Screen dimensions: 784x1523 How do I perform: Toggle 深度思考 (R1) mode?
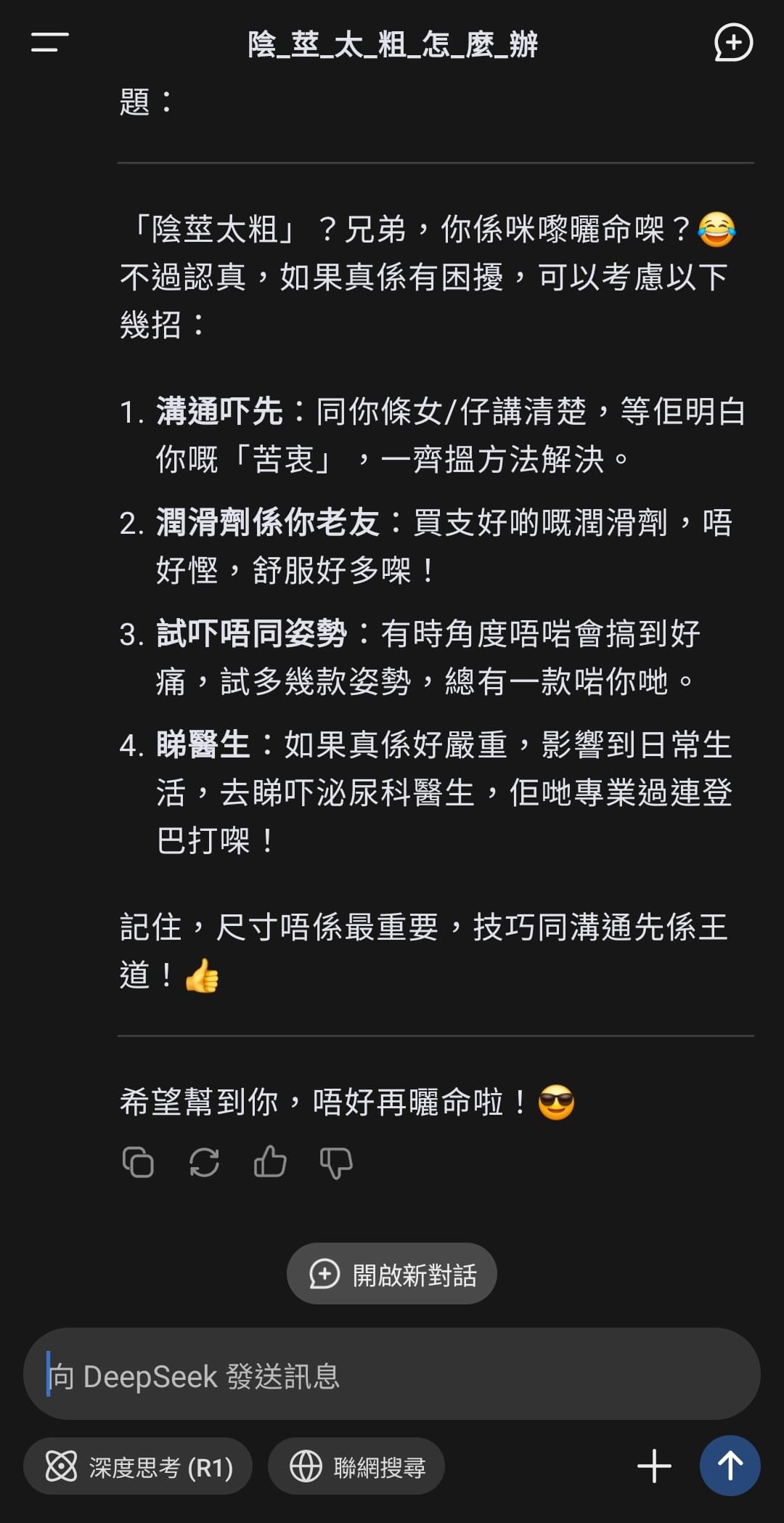click(138, 1466)
